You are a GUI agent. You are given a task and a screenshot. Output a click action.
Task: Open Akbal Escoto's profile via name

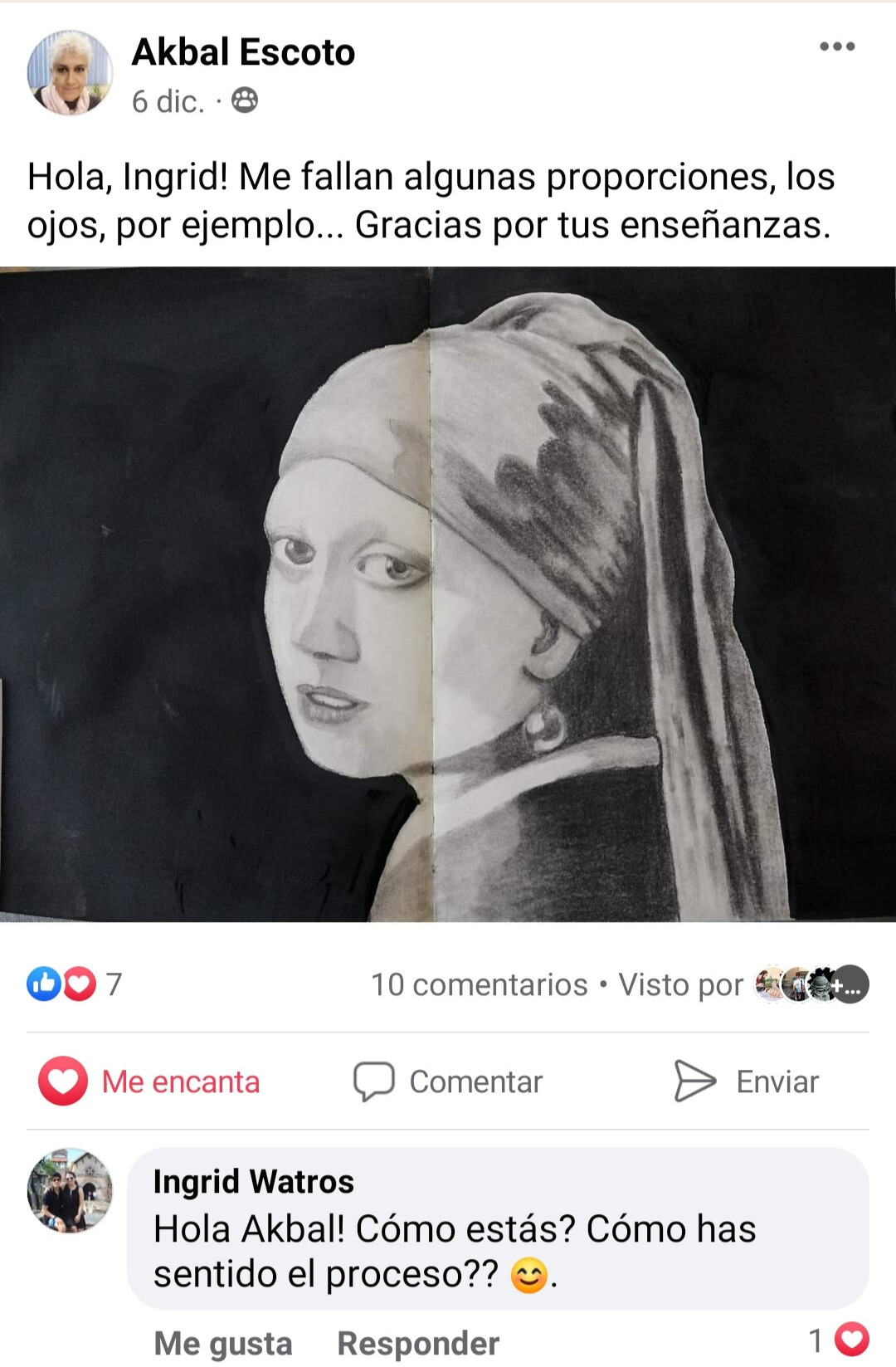[x=243, y=52]
